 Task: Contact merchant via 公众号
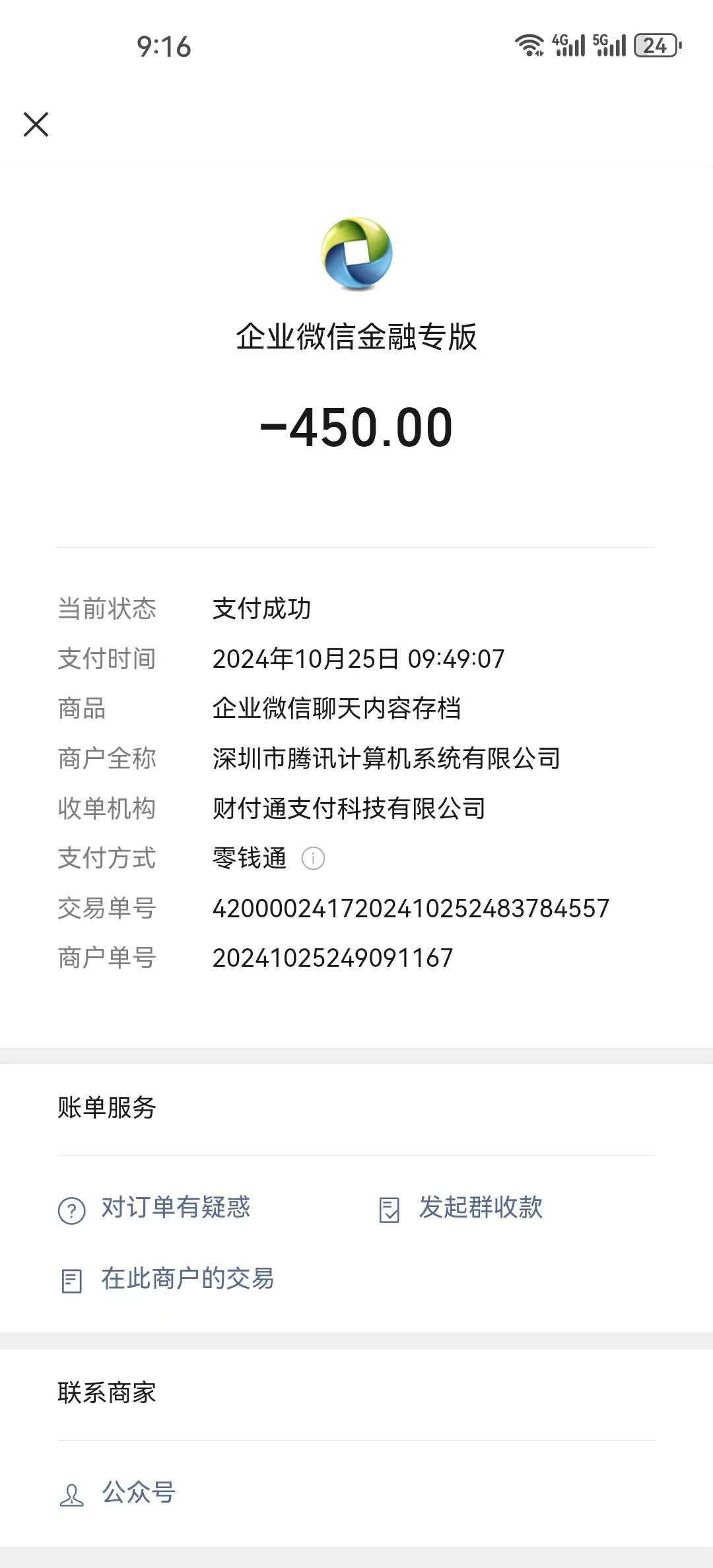pos(138,1493)
